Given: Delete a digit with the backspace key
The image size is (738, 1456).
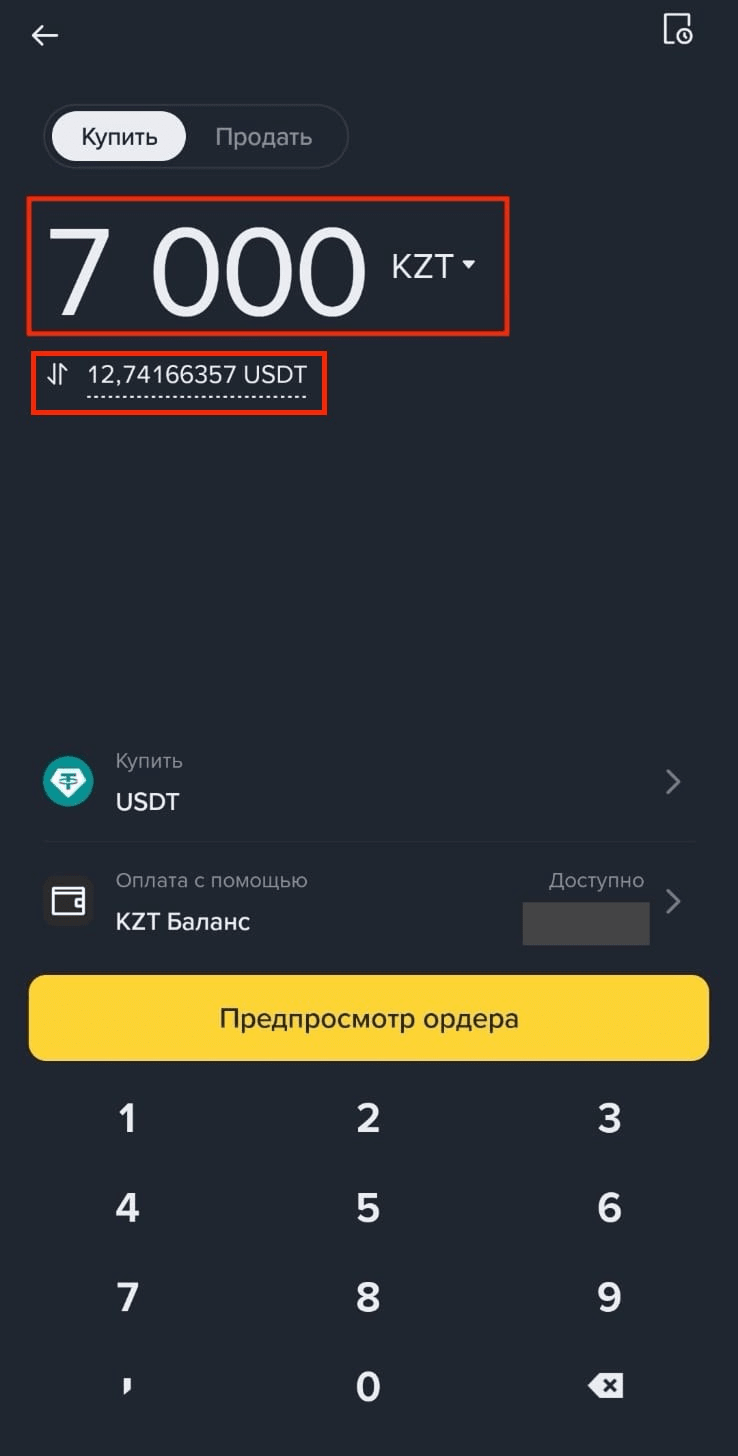Looking at the screenshot, I should 606,1385.
